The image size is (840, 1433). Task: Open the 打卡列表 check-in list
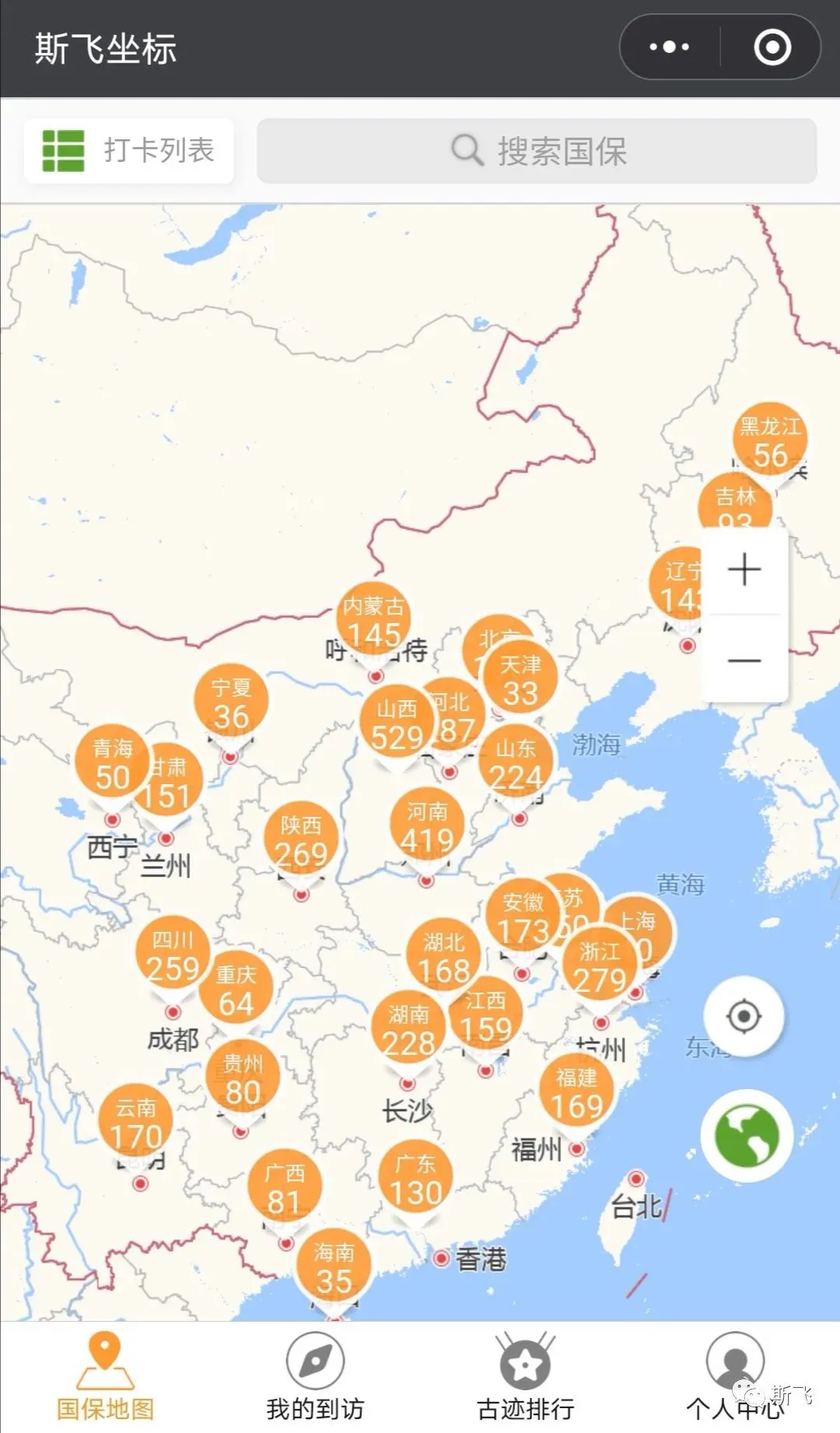(x=129, y=151)
